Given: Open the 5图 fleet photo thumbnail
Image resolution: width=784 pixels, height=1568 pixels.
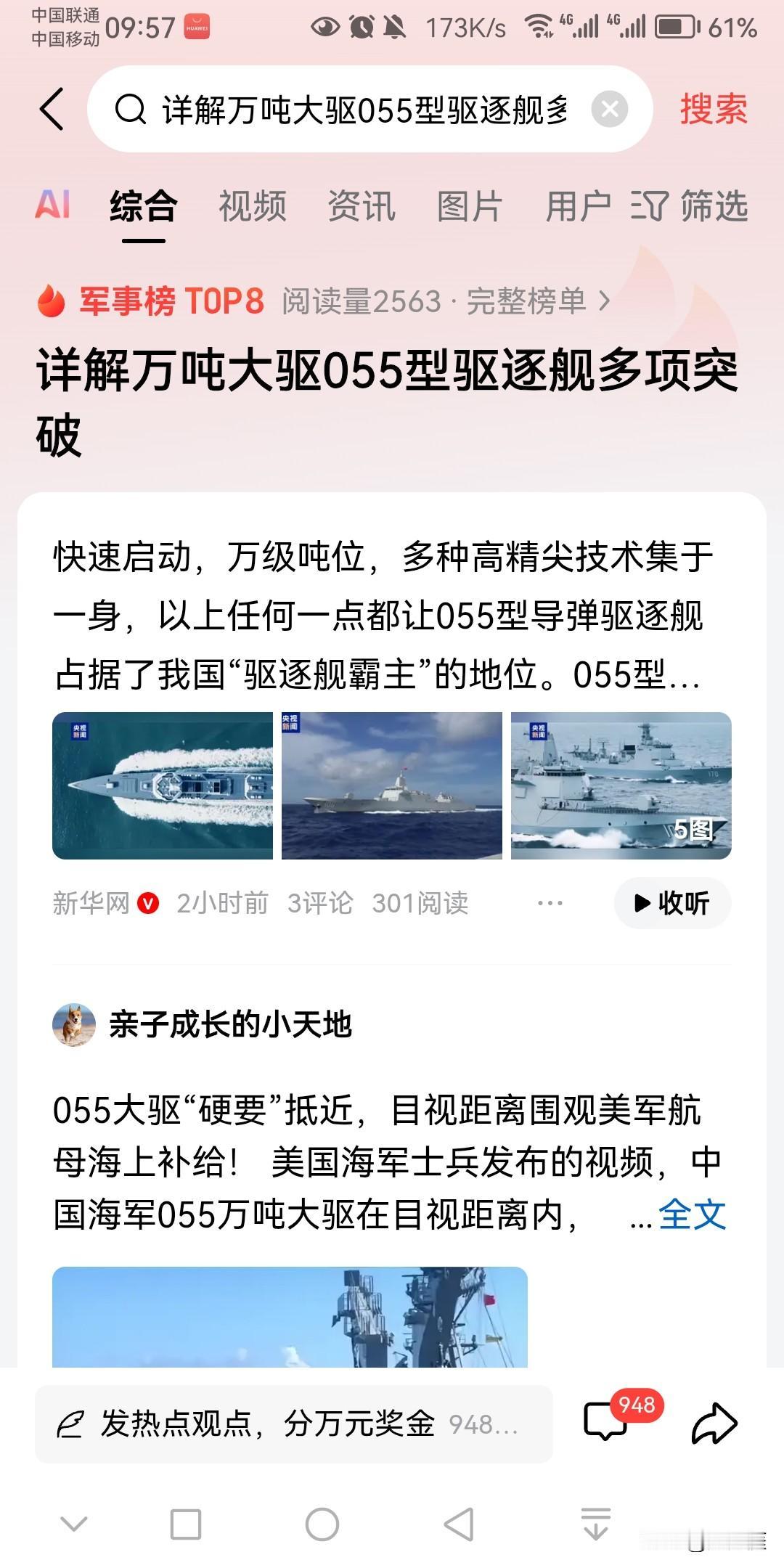Looking at the screenshot, I should [621, 785].
